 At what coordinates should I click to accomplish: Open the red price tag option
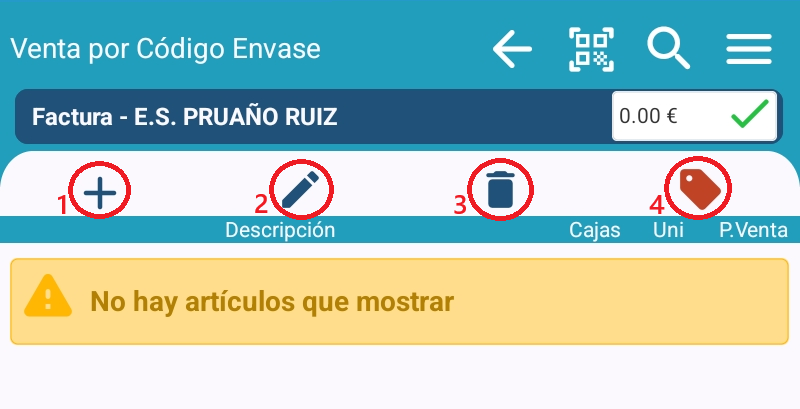700,188
